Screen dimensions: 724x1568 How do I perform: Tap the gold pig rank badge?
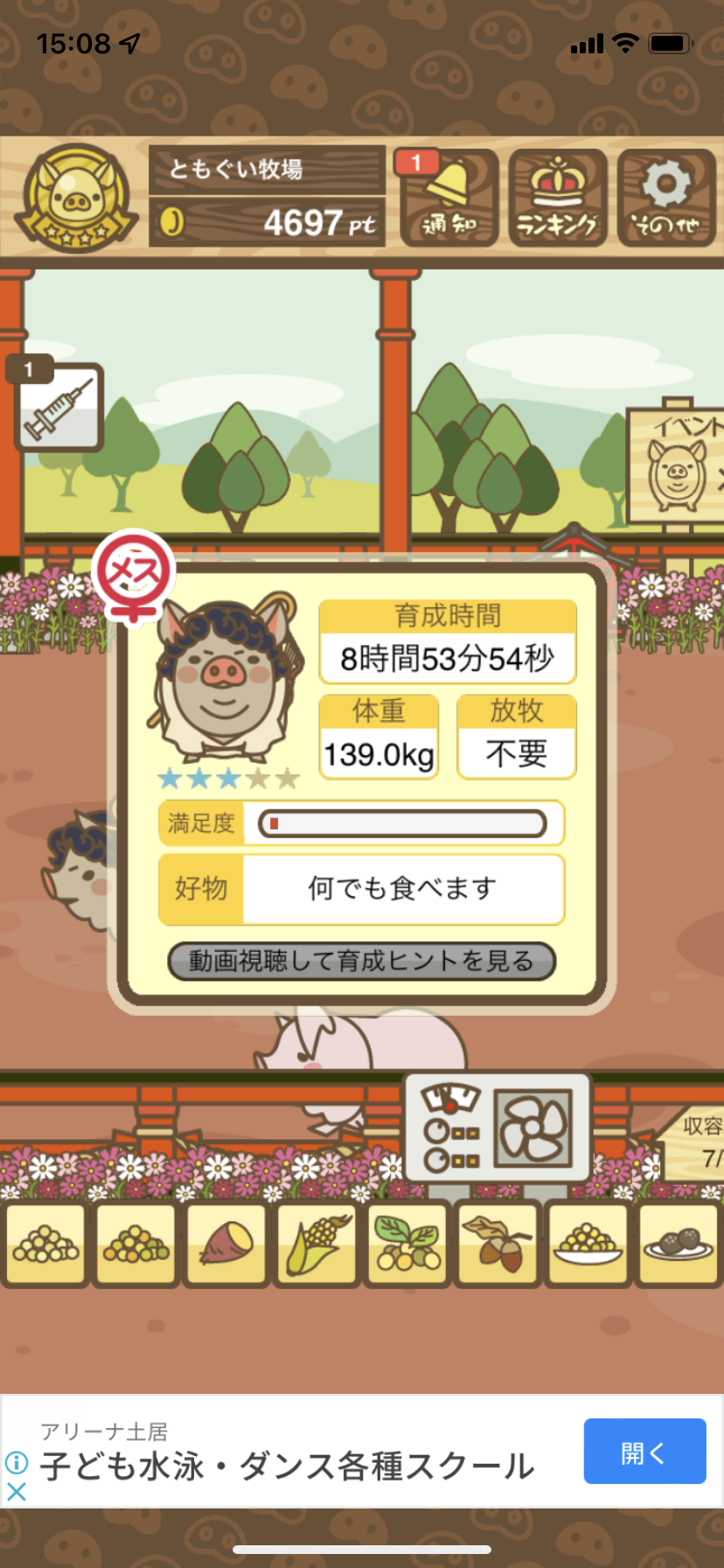click(x=78, y=198)
